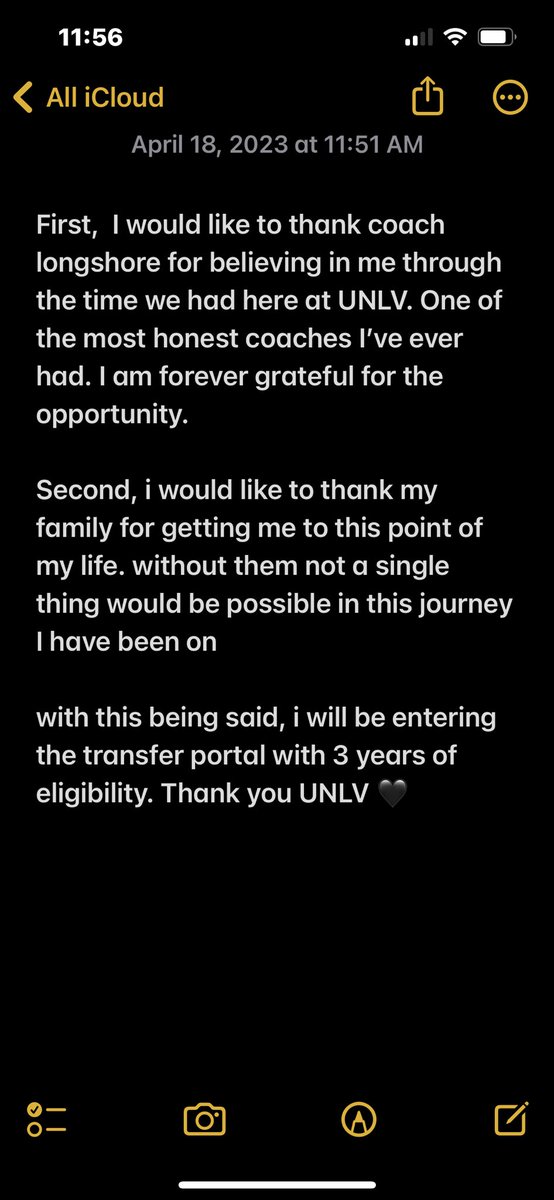Add a checklist to the note
Image resolution: width=554 pixels, height=1200 pixels.
point(46,1119)
